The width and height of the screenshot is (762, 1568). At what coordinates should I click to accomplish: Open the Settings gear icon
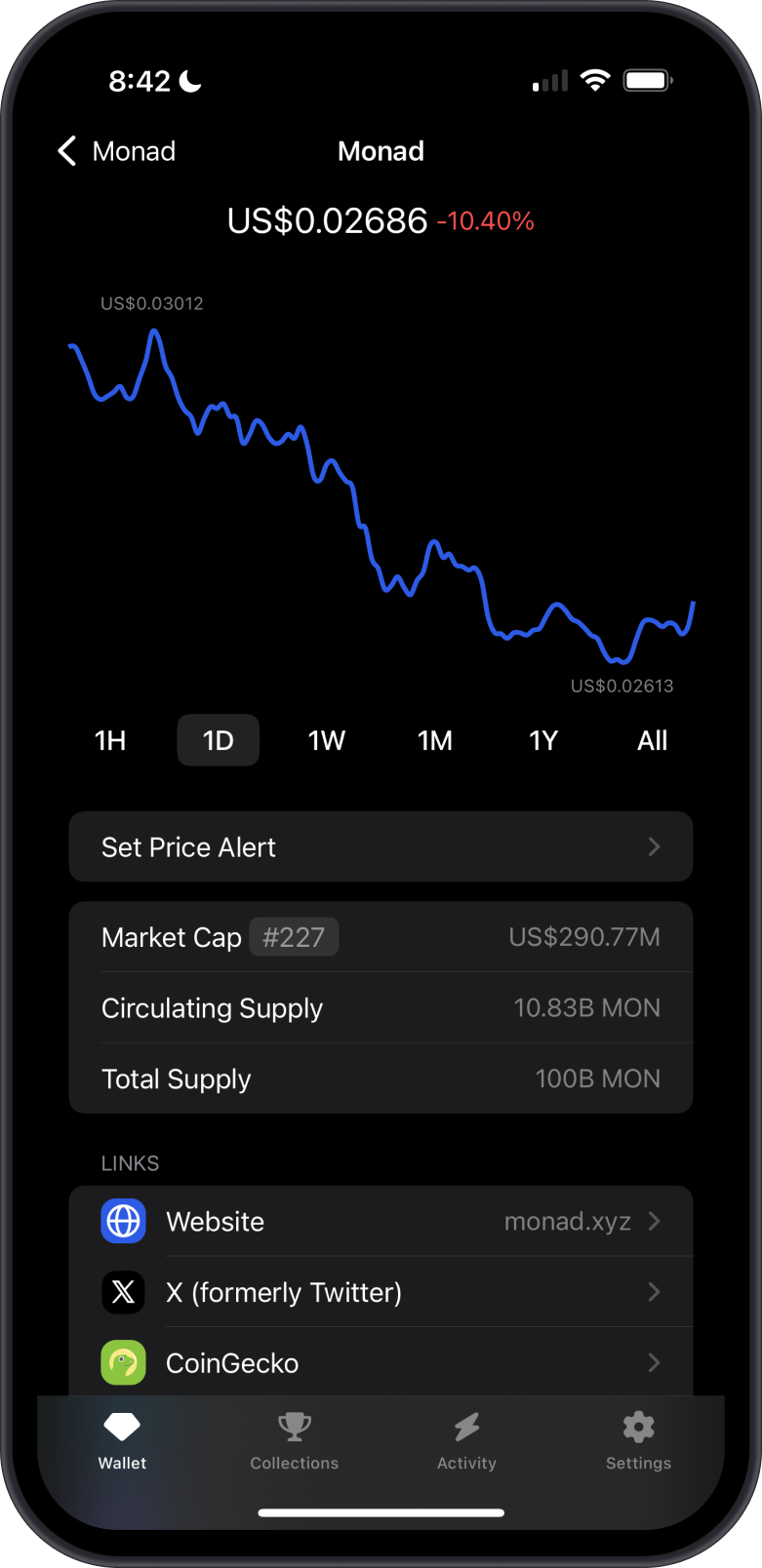click(638, 1427)
